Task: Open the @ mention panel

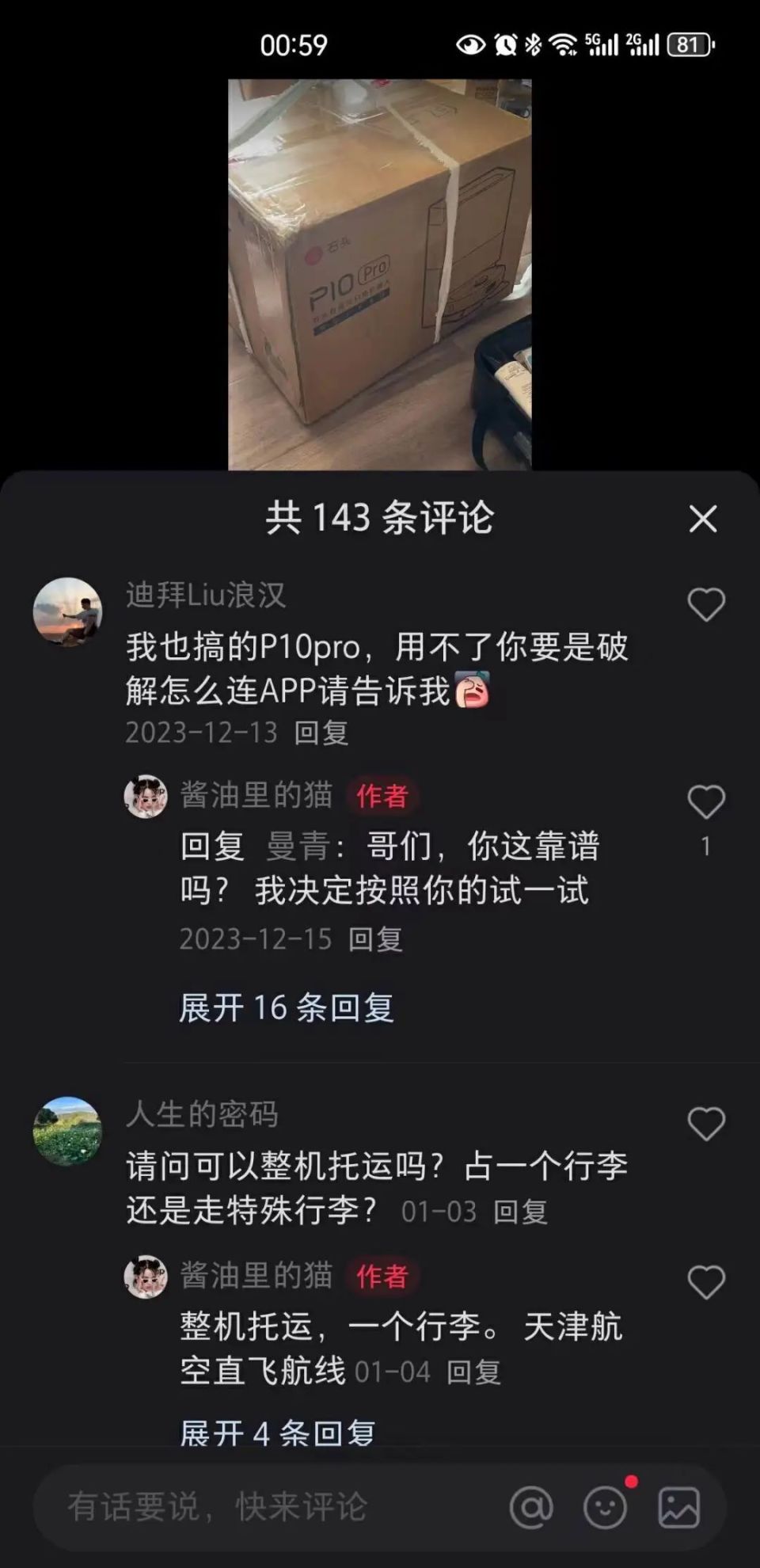Action: pyautogui.click(x=532, y=1509)
